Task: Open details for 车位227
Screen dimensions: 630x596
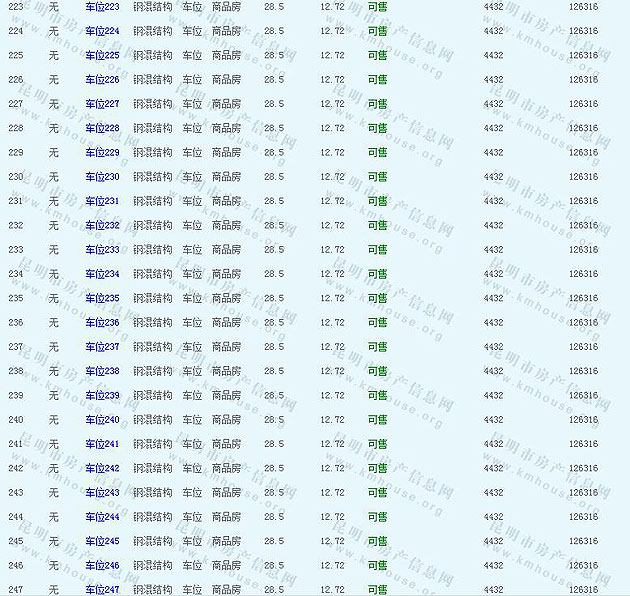Action: (102, 104)
